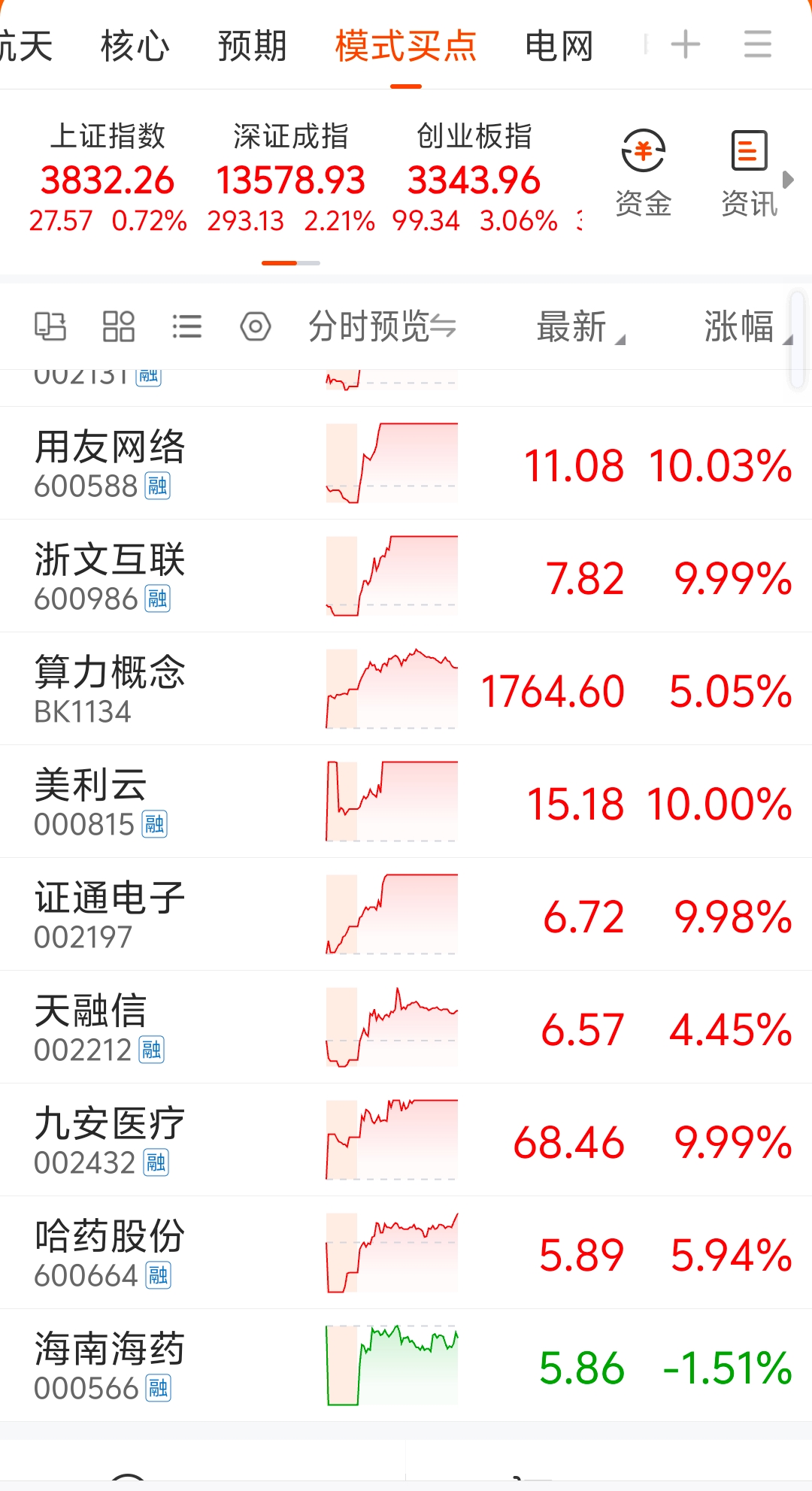
Task: Switch to grid layout view icon
Action: (119, 326)
